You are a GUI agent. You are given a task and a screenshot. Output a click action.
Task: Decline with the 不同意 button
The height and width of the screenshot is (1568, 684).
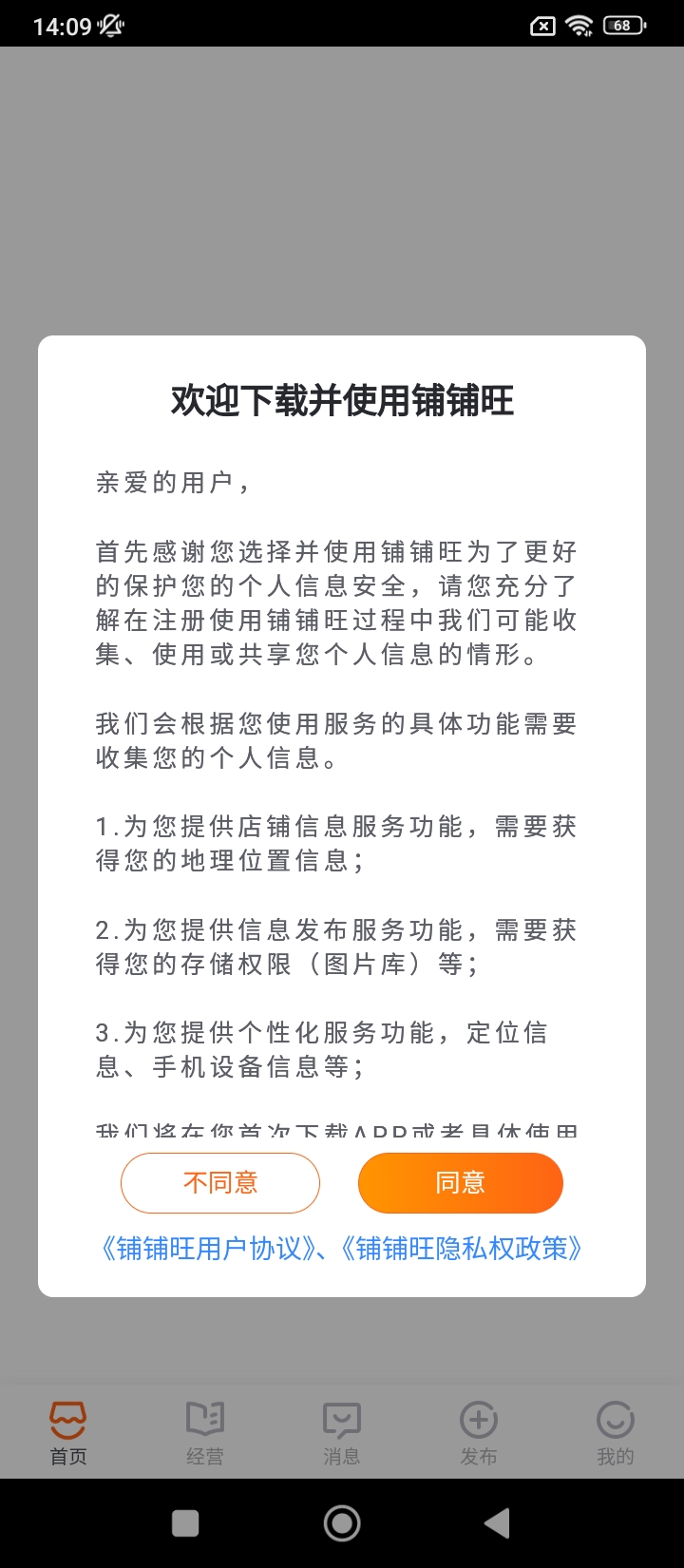pos(220,1183)
